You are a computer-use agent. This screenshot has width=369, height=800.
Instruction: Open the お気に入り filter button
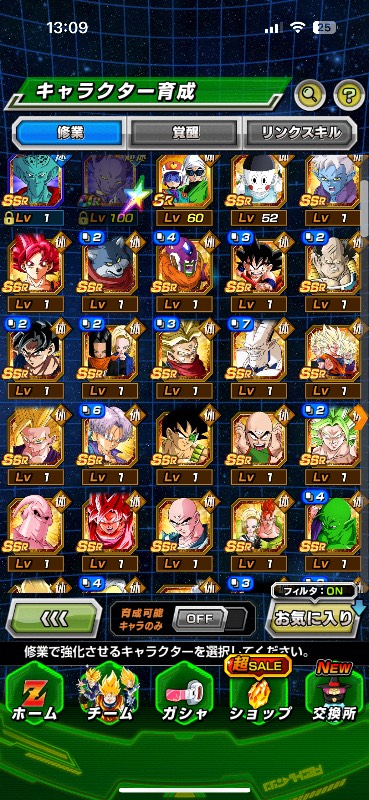tap(312, 617)
